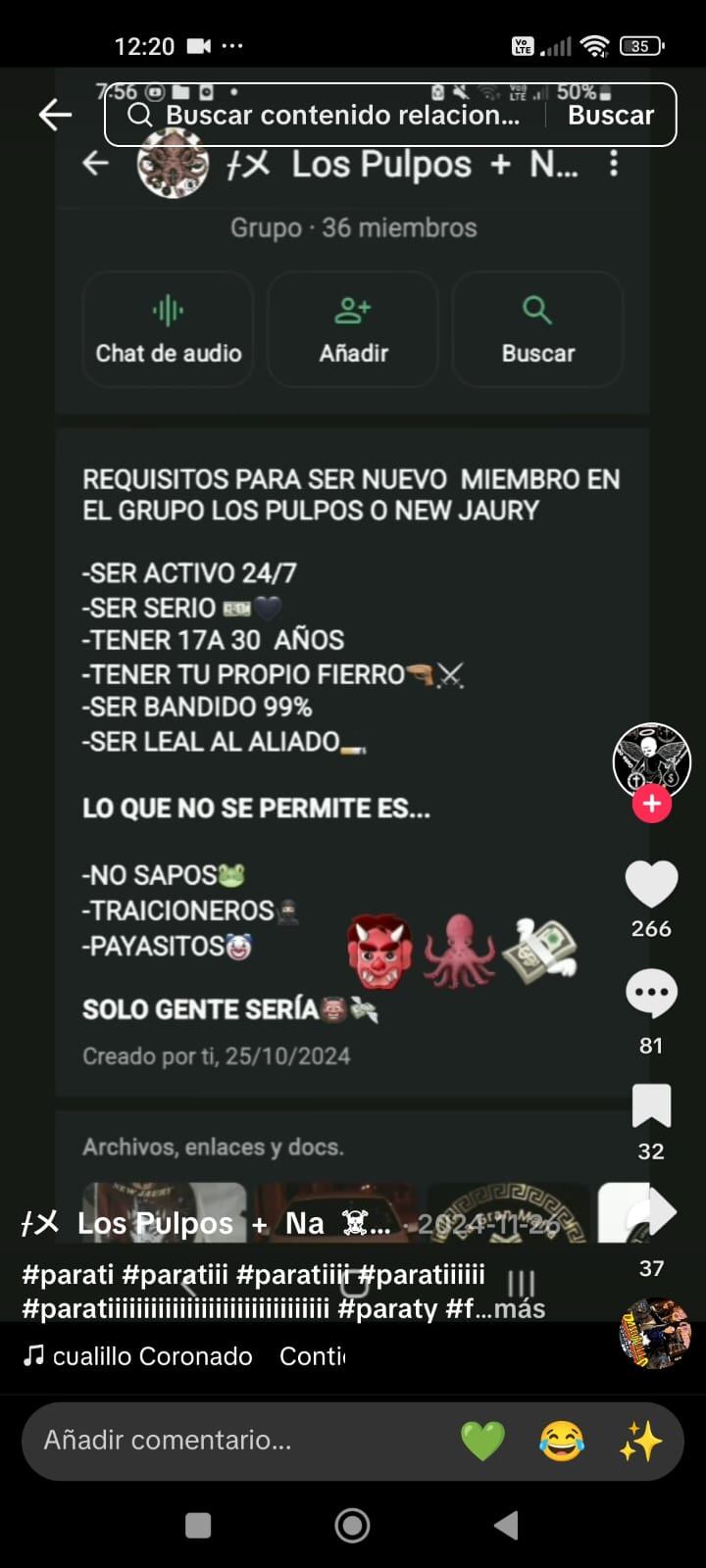706x1568 pixels.
Task: Tap the music note icon before the song title
Action: 34,1355
